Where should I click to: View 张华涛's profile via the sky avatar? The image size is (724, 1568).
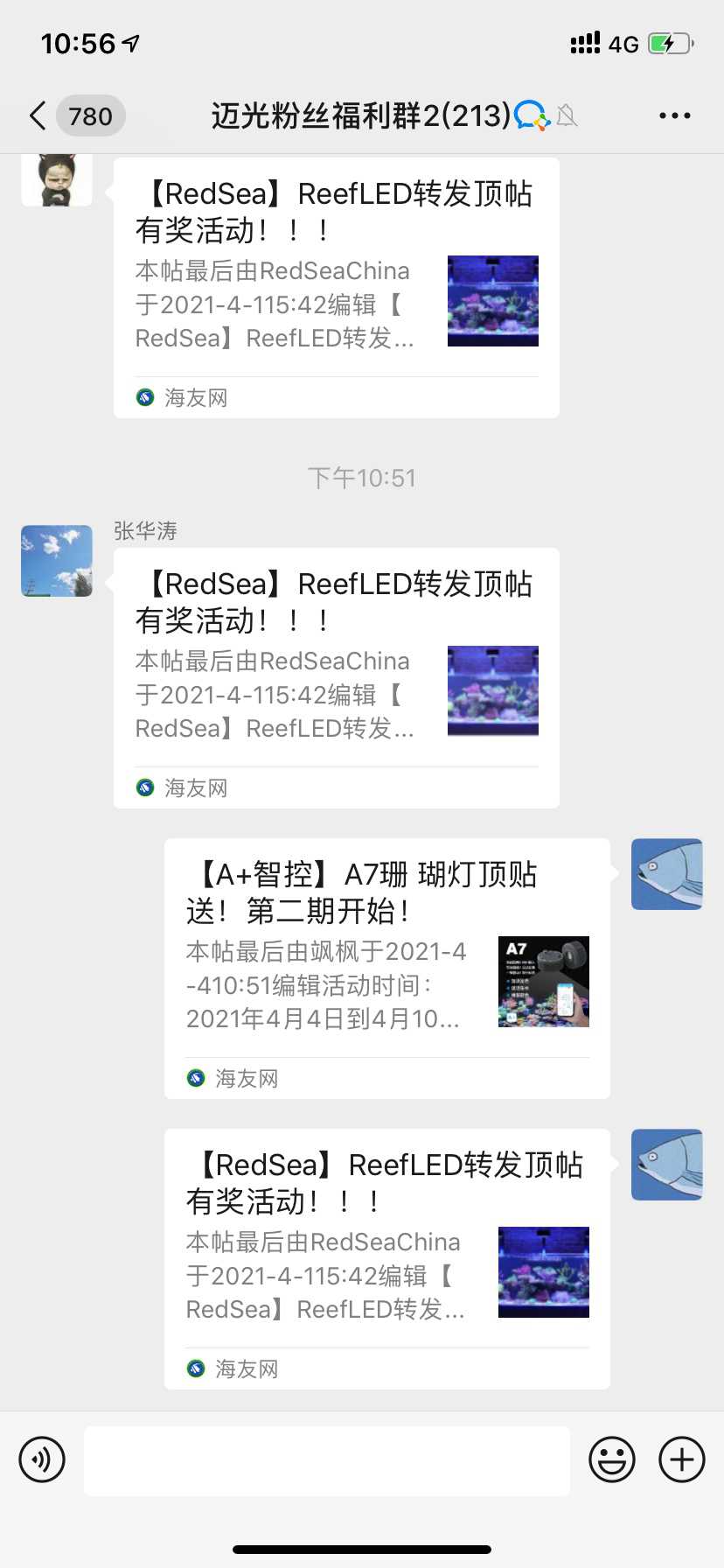coord(57,561)
